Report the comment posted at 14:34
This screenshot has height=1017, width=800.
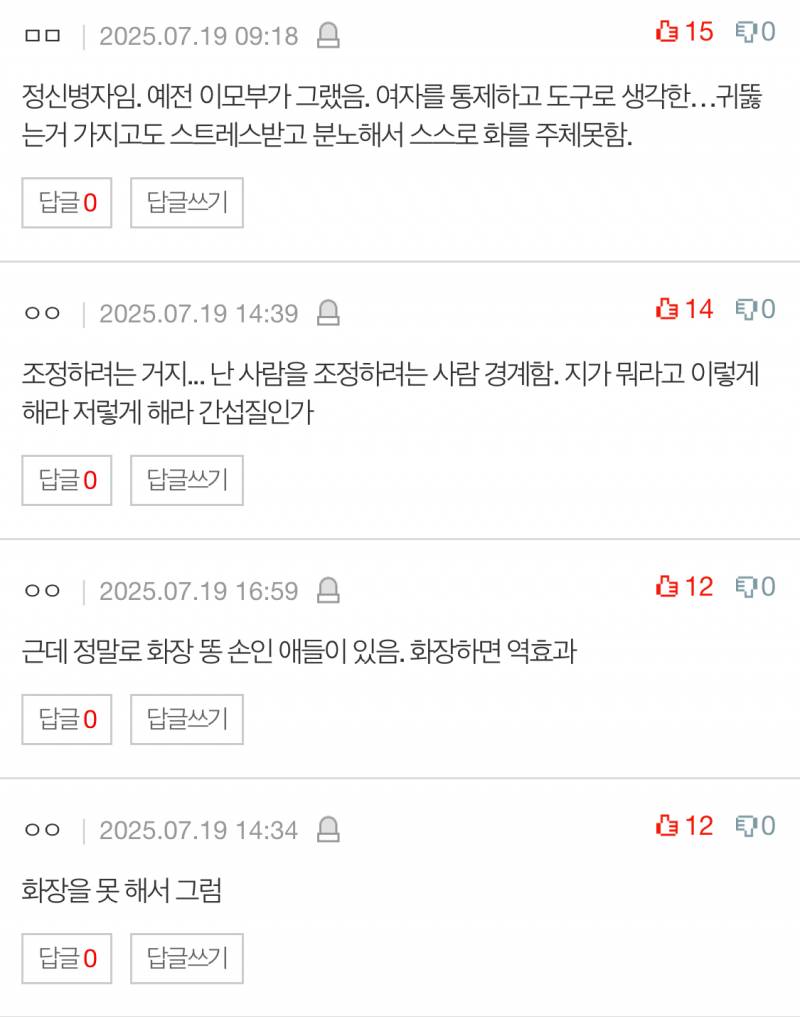click(328, 830)
